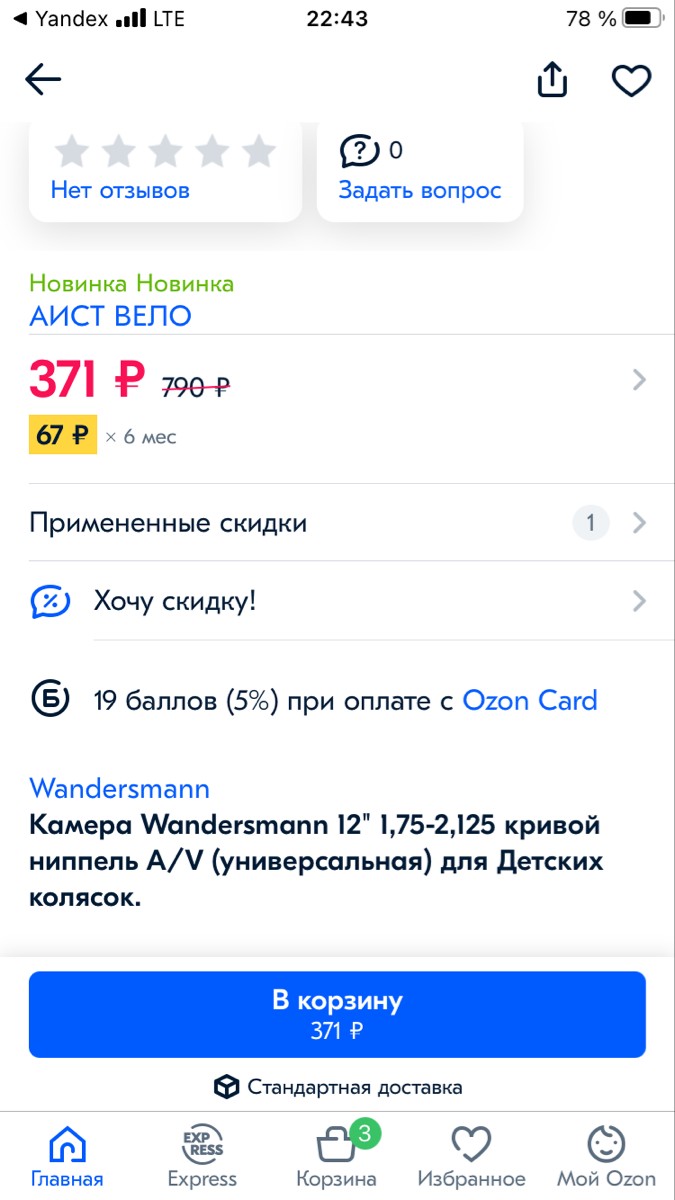Open the Ozon Card link
The image size is (675, 1200).
tap(529, 700)
